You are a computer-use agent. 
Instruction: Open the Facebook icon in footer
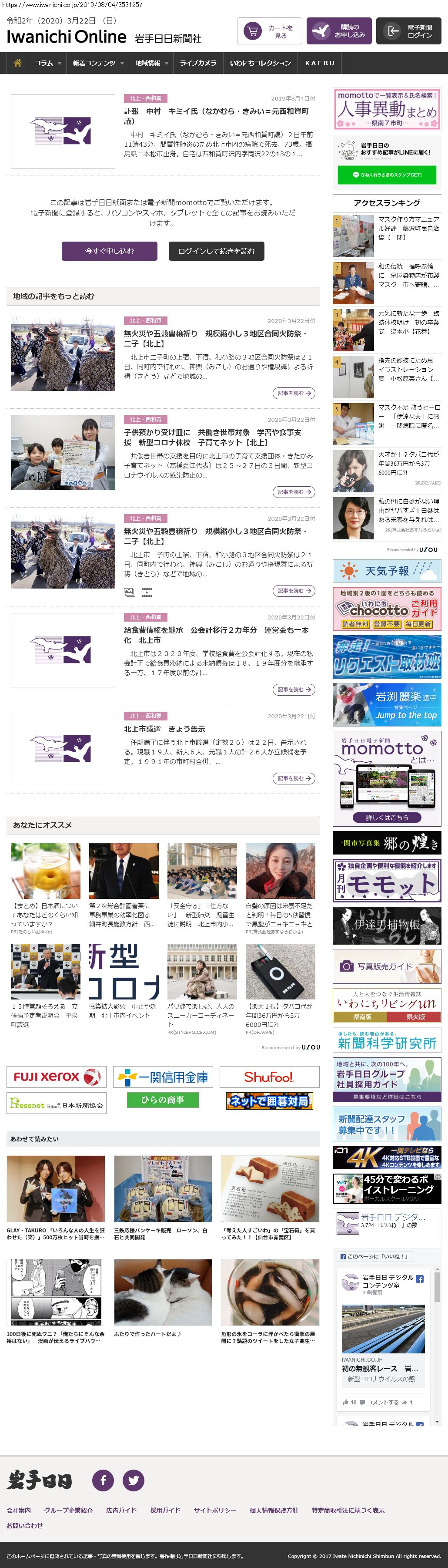(104, 1480)
